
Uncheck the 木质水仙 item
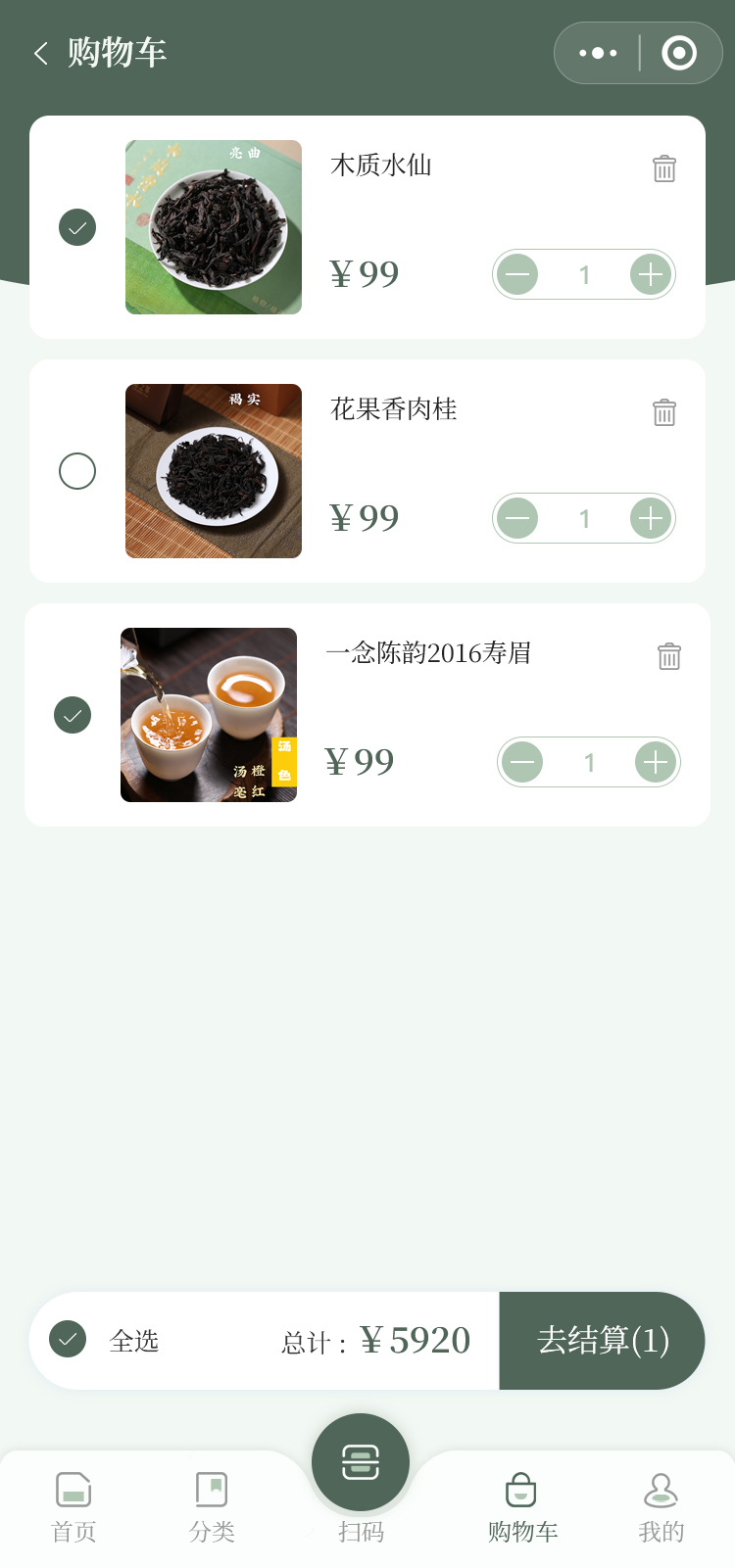tap(77, 227)
